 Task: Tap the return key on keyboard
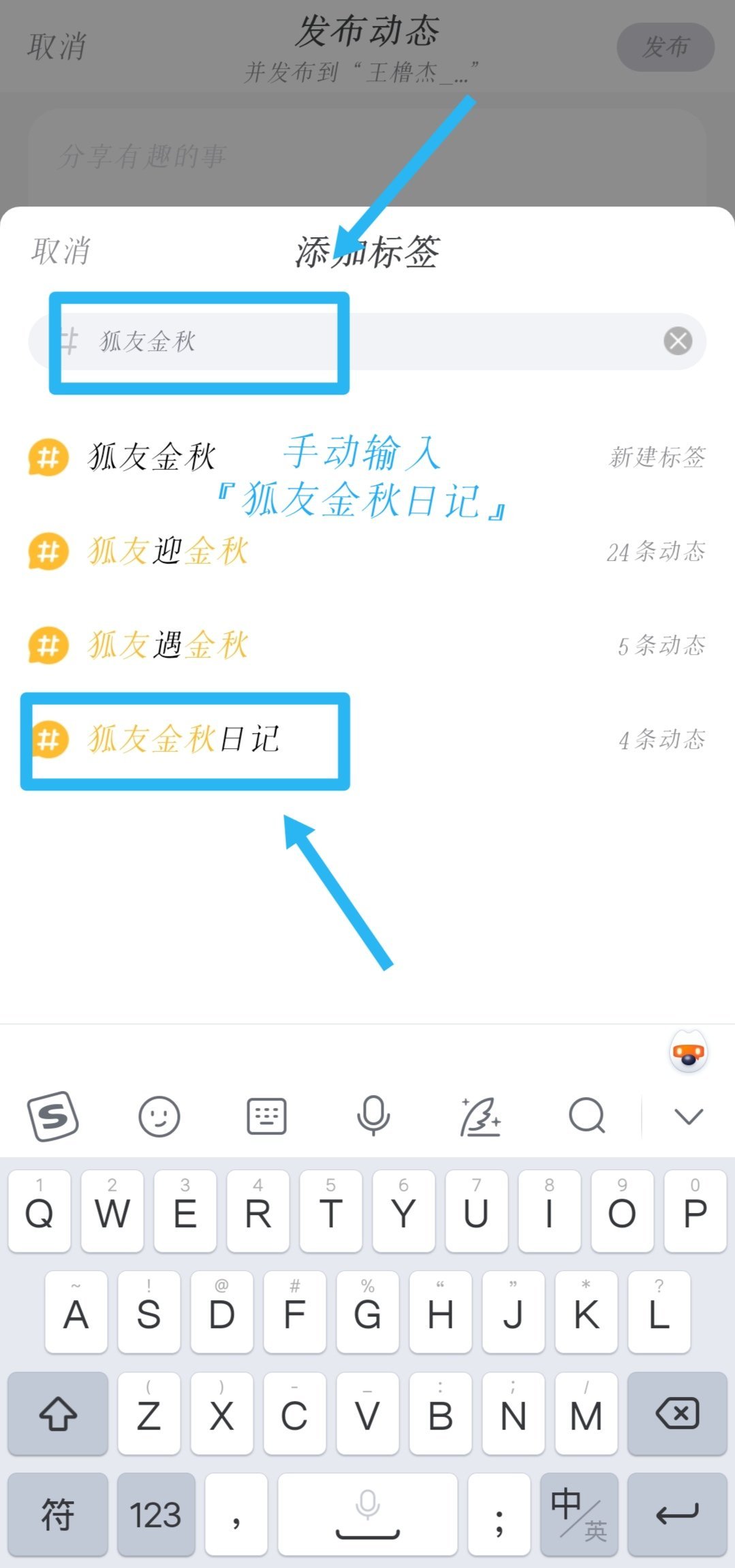(x=677, y=1514)
